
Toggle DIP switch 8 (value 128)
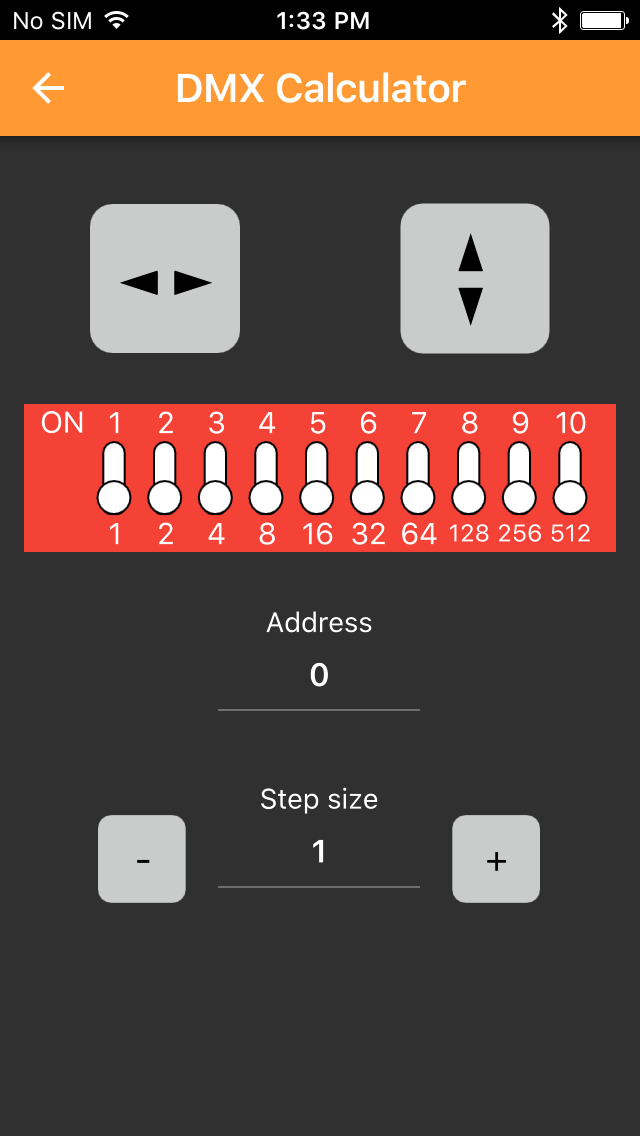coord(469,478)
